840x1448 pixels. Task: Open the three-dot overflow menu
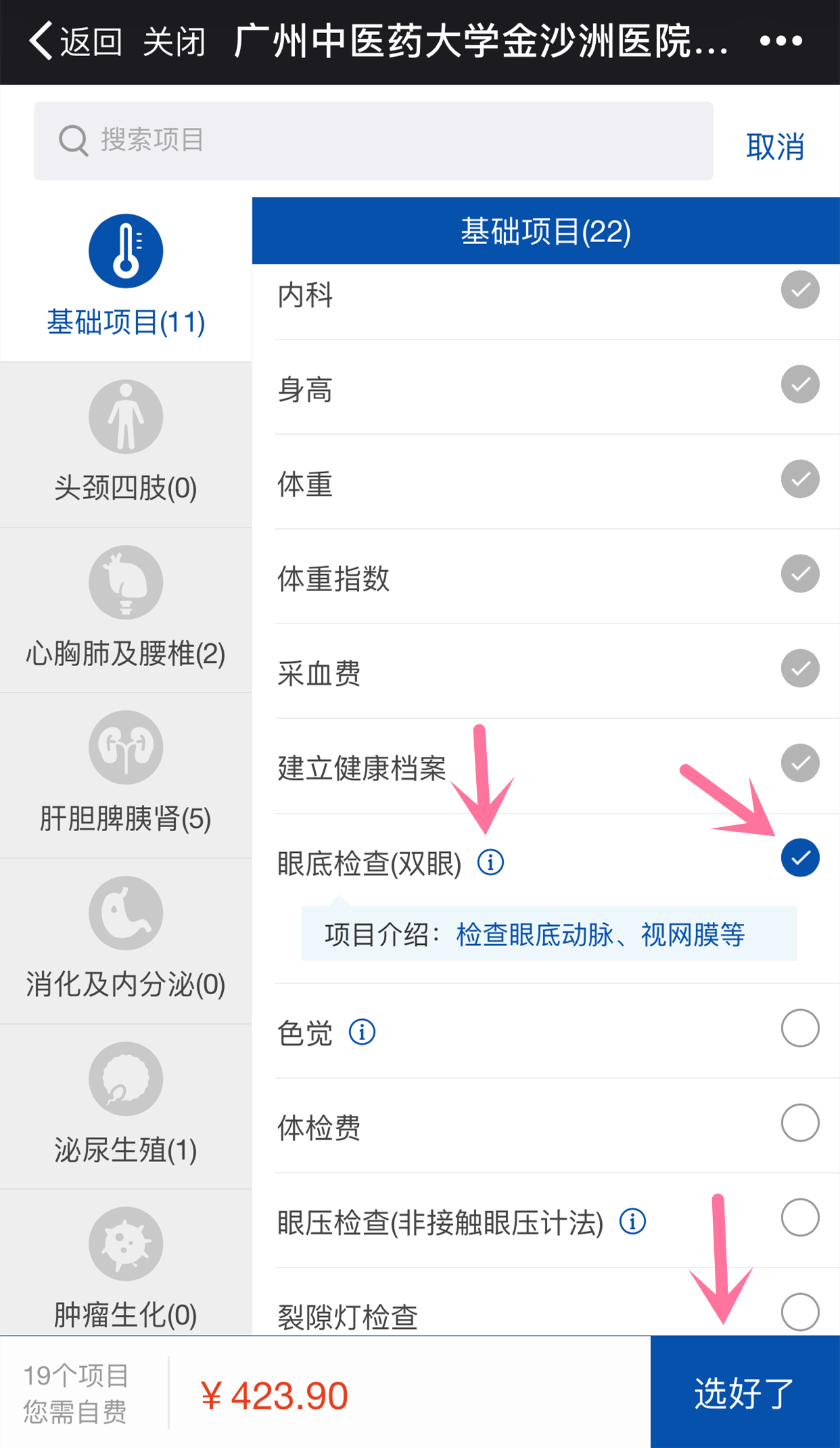click(x=780, y=42)
